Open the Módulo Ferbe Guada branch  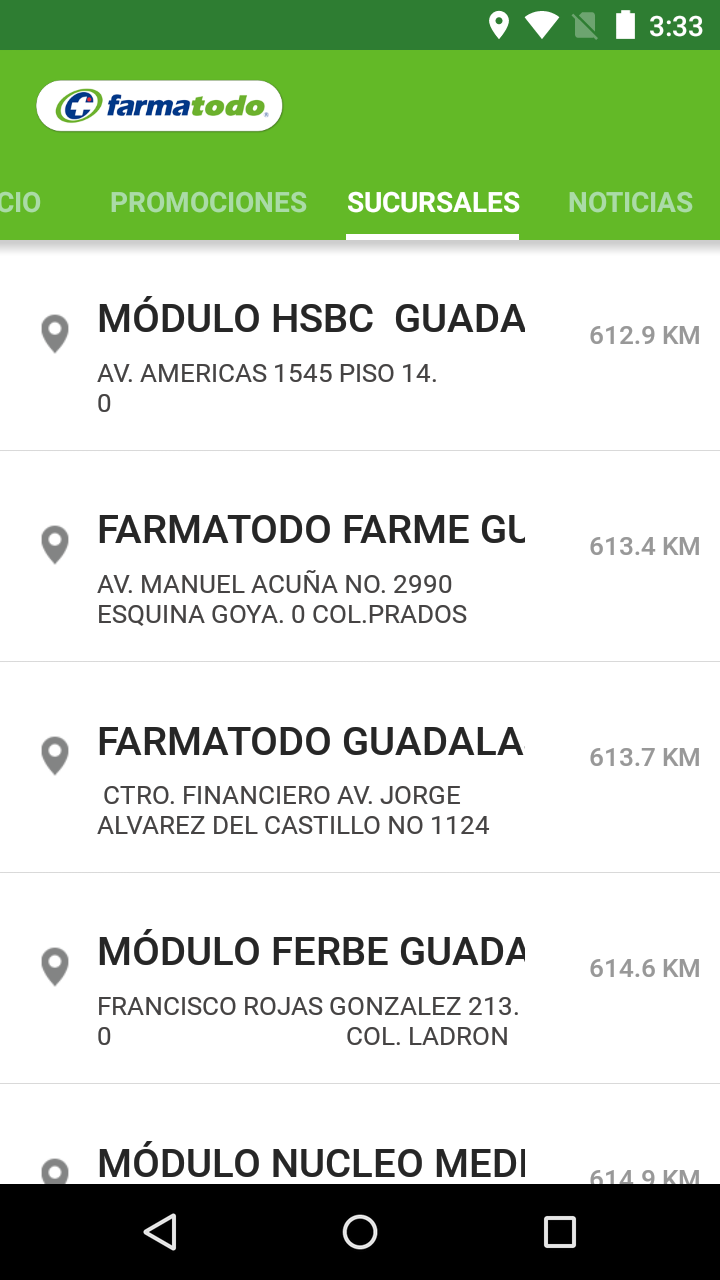coord(360,978)
